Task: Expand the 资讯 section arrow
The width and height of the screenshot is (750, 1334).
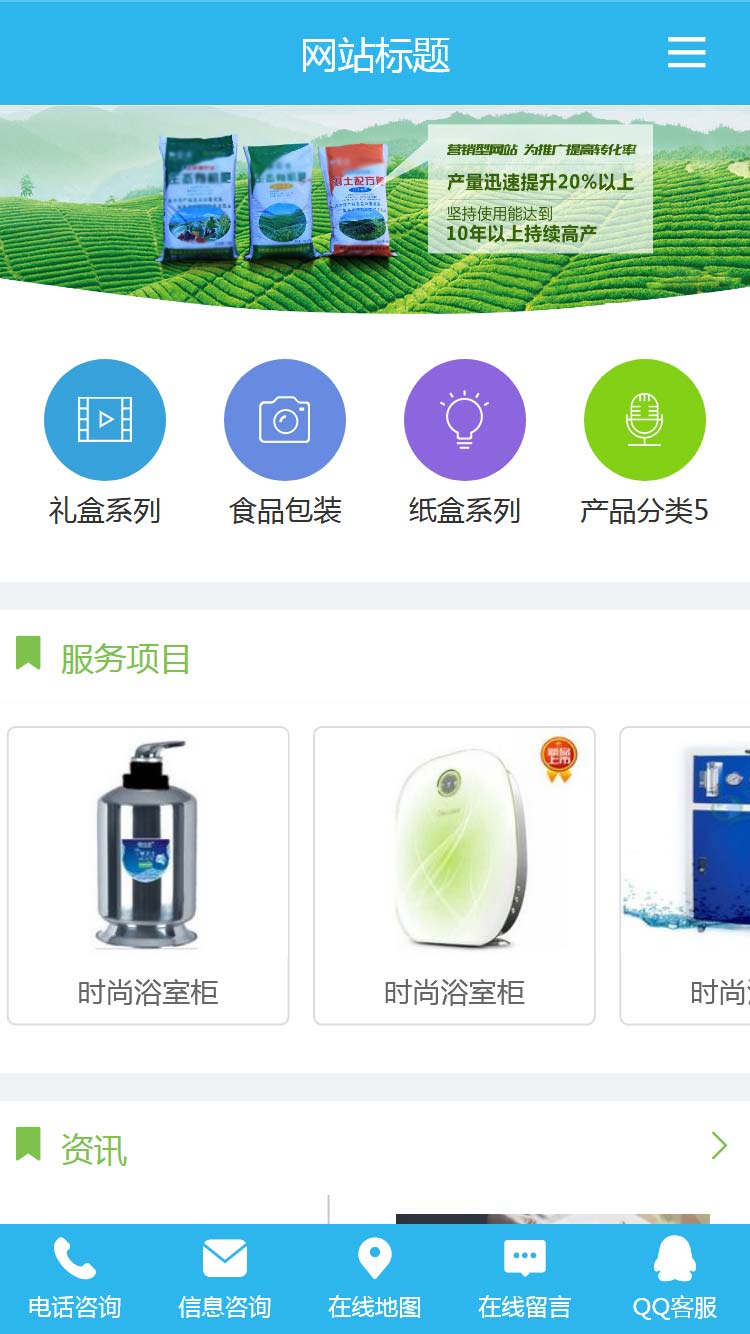Action: tap(718, 1146)
